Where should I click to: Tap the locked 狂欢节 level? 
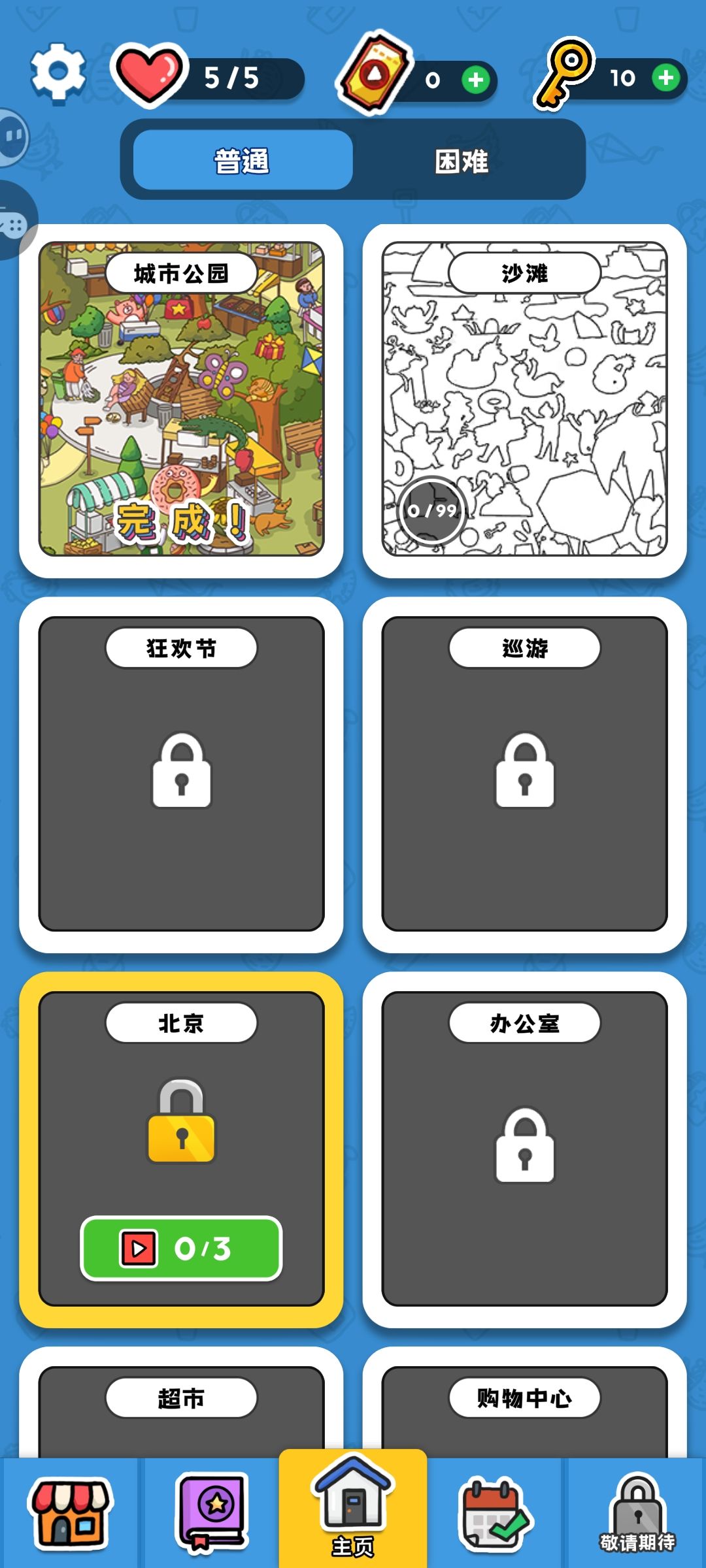(183, 777)
